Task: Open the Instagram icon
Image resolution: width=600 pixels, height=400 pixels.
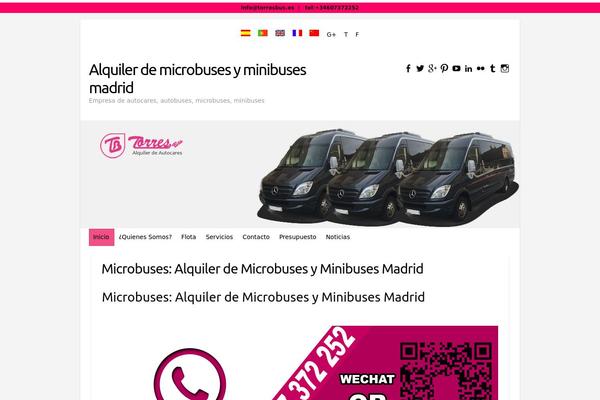Action: pos(505,68)
